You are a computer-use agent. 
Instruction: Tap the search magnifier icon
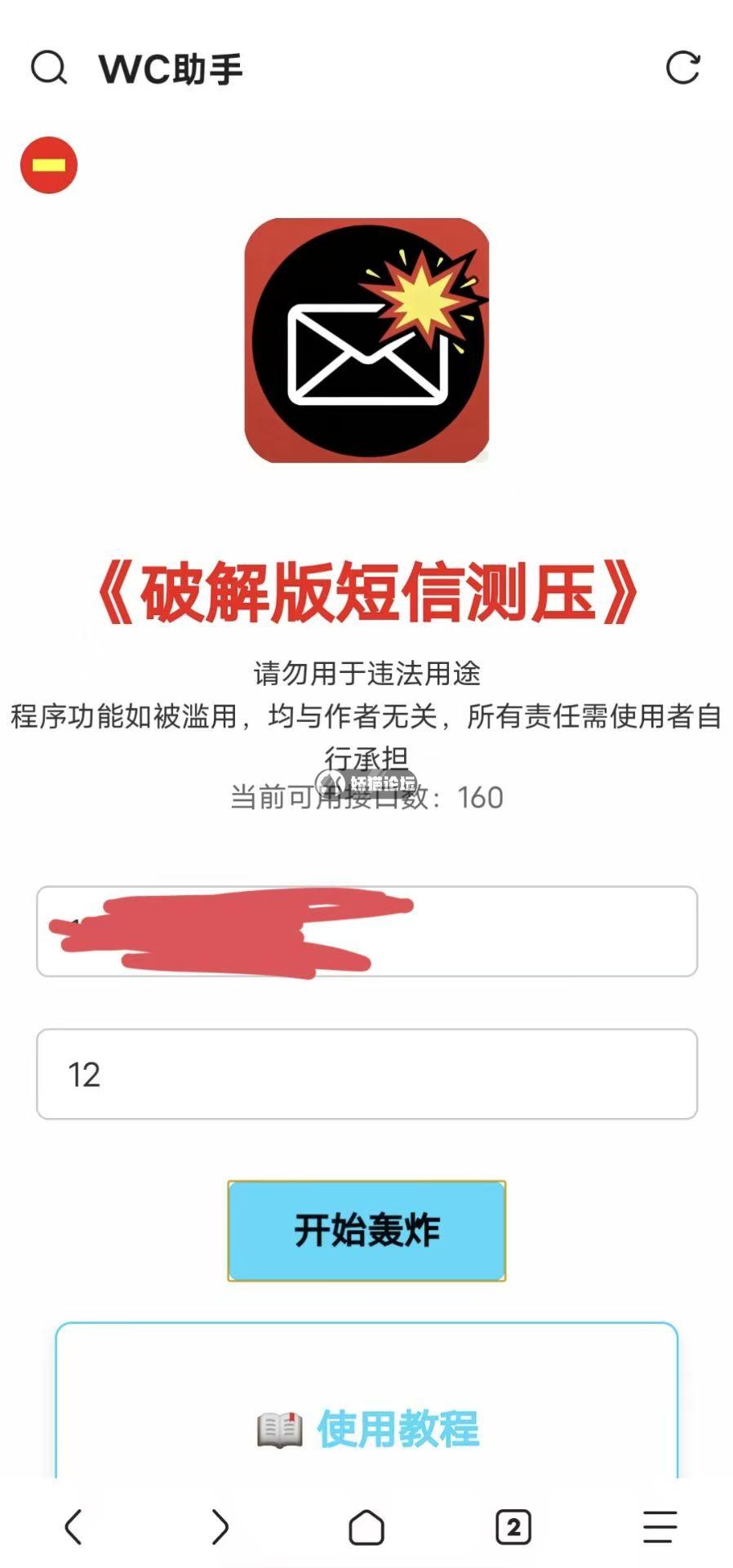point(49,68)
